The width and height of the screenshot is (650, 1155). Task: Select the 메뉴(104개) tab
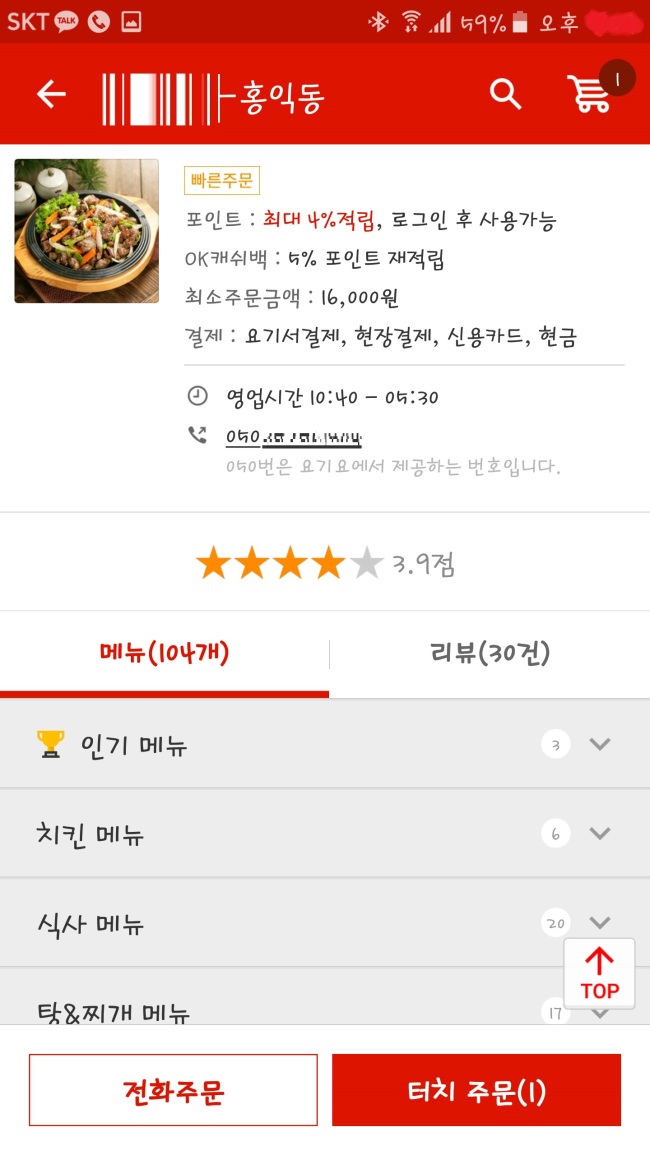click(164, 653)
